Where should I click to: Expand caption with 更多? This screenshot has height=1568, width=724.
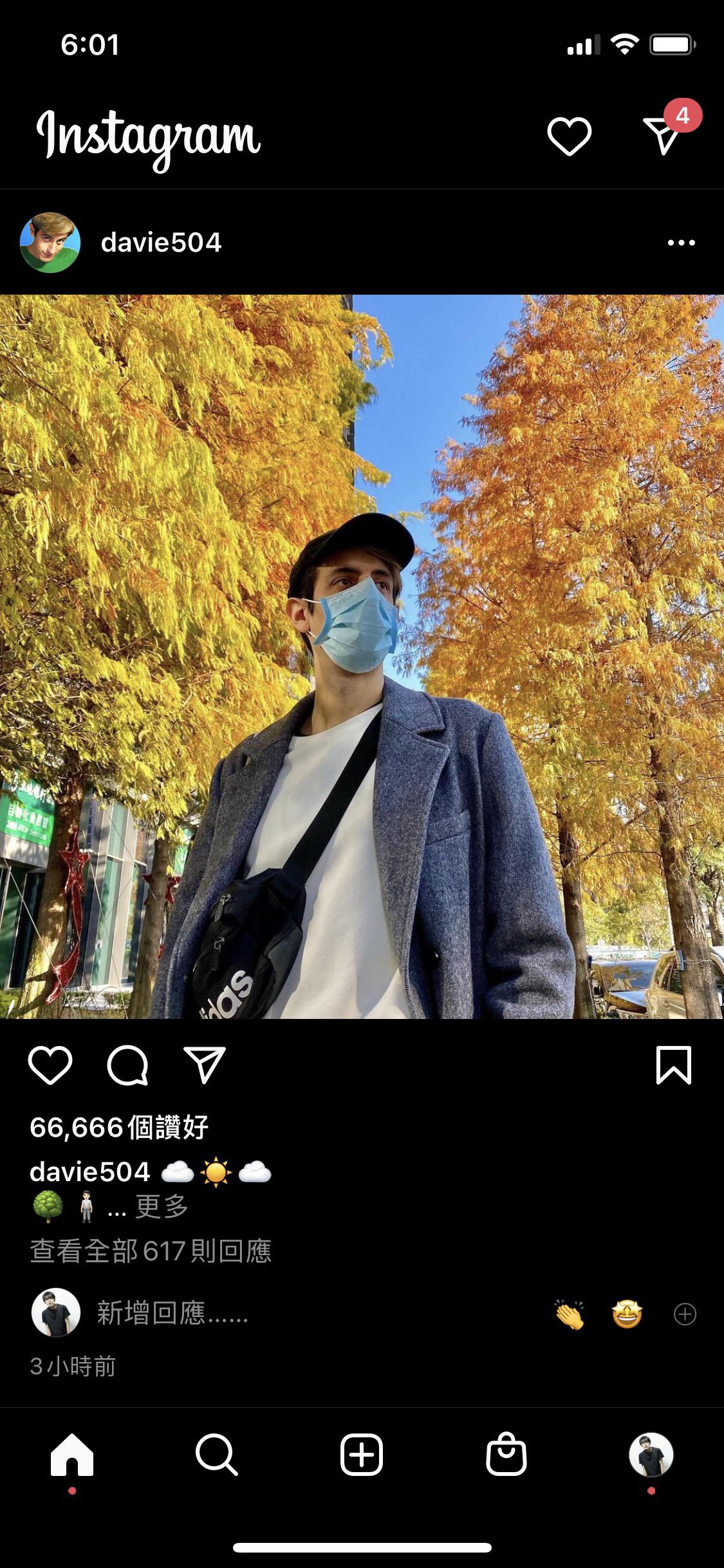click(x=162, y=1206)
